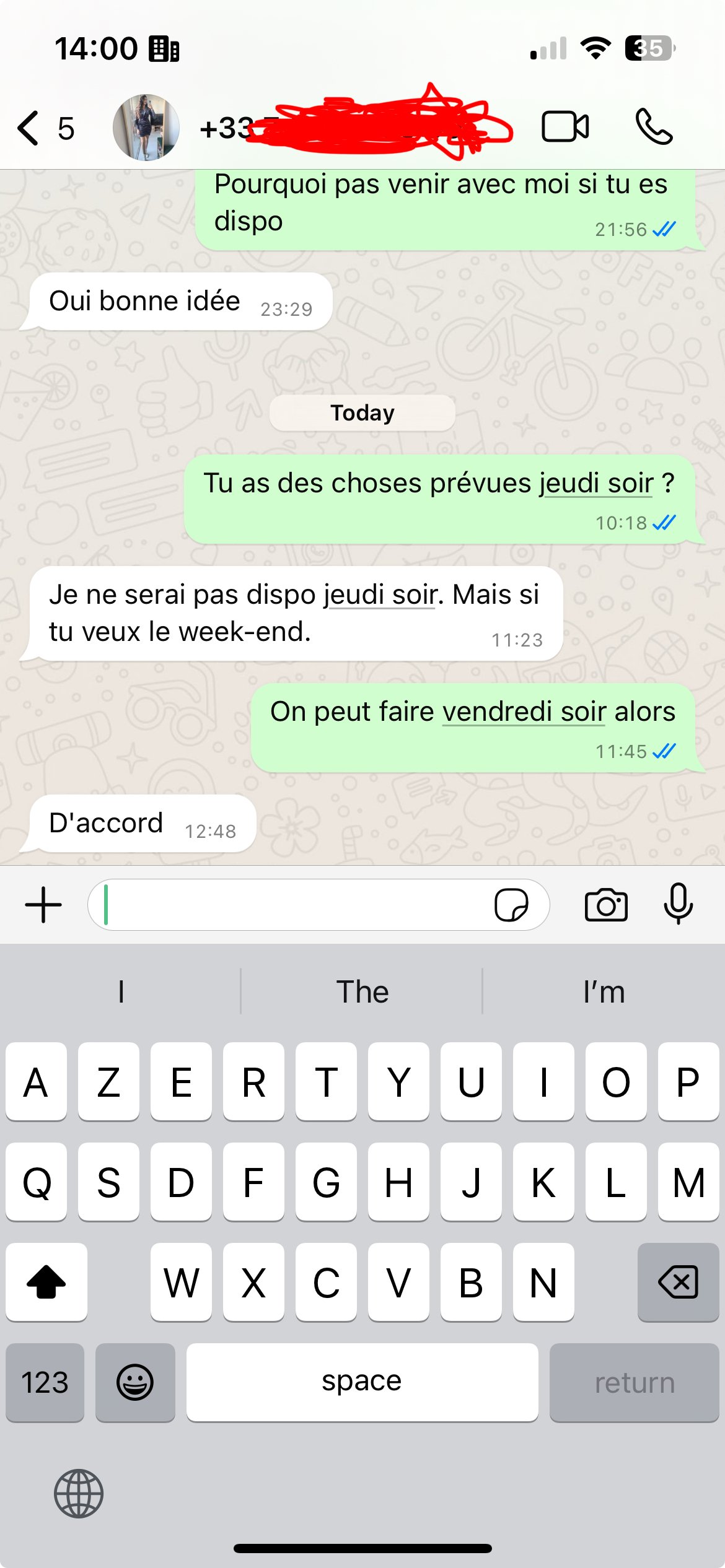Start a video call
The width and height of the screenshot is (725, 1568).
click(565, 127)
